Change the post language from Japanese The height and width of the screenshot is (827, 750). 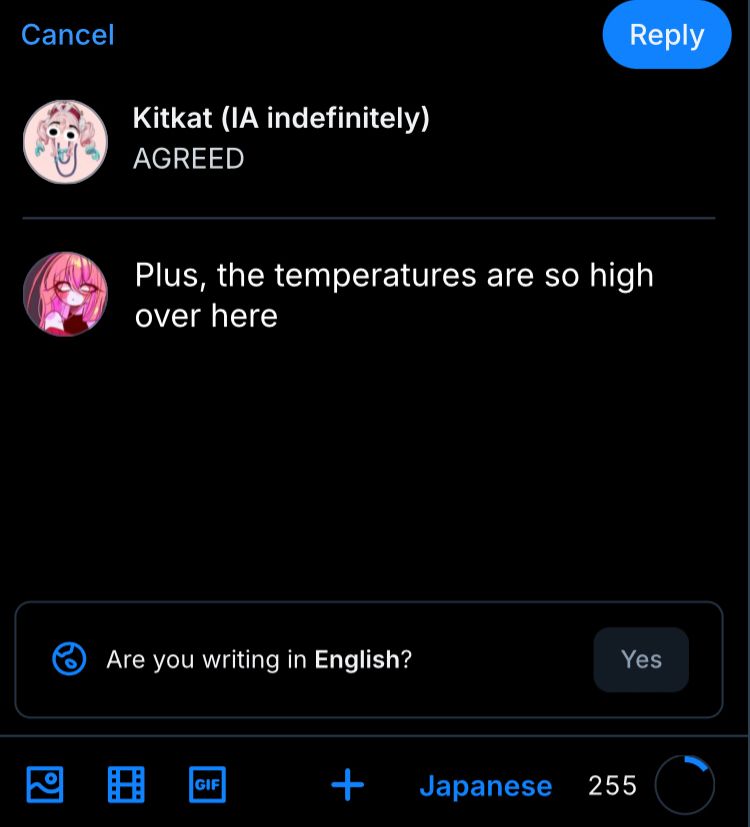(486, 786)
